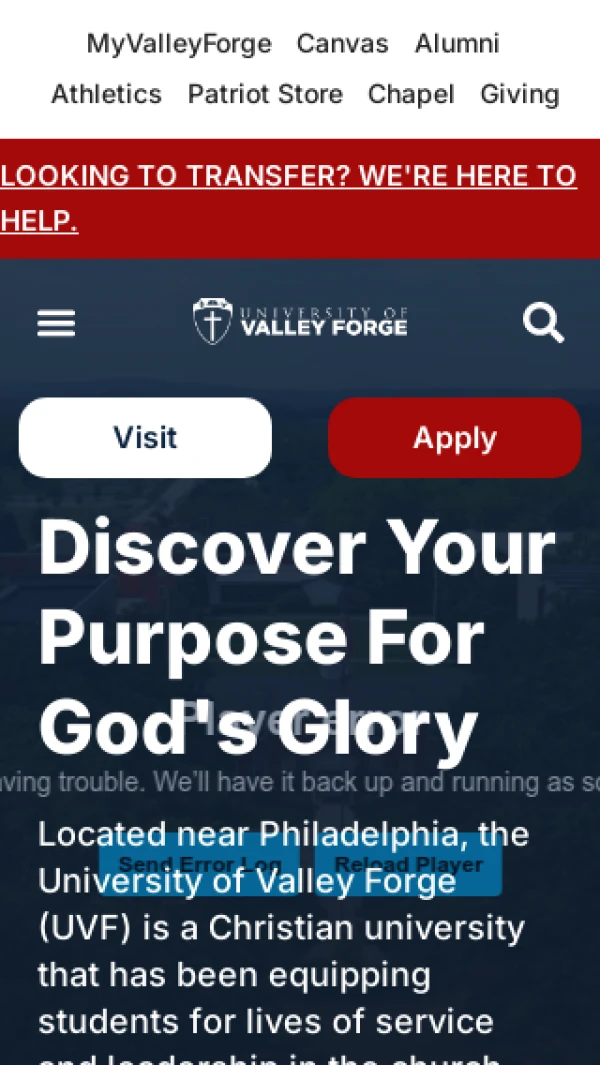Open the Giving link
The width and height of the screenshot is (600, 1065).
point(519,94)
